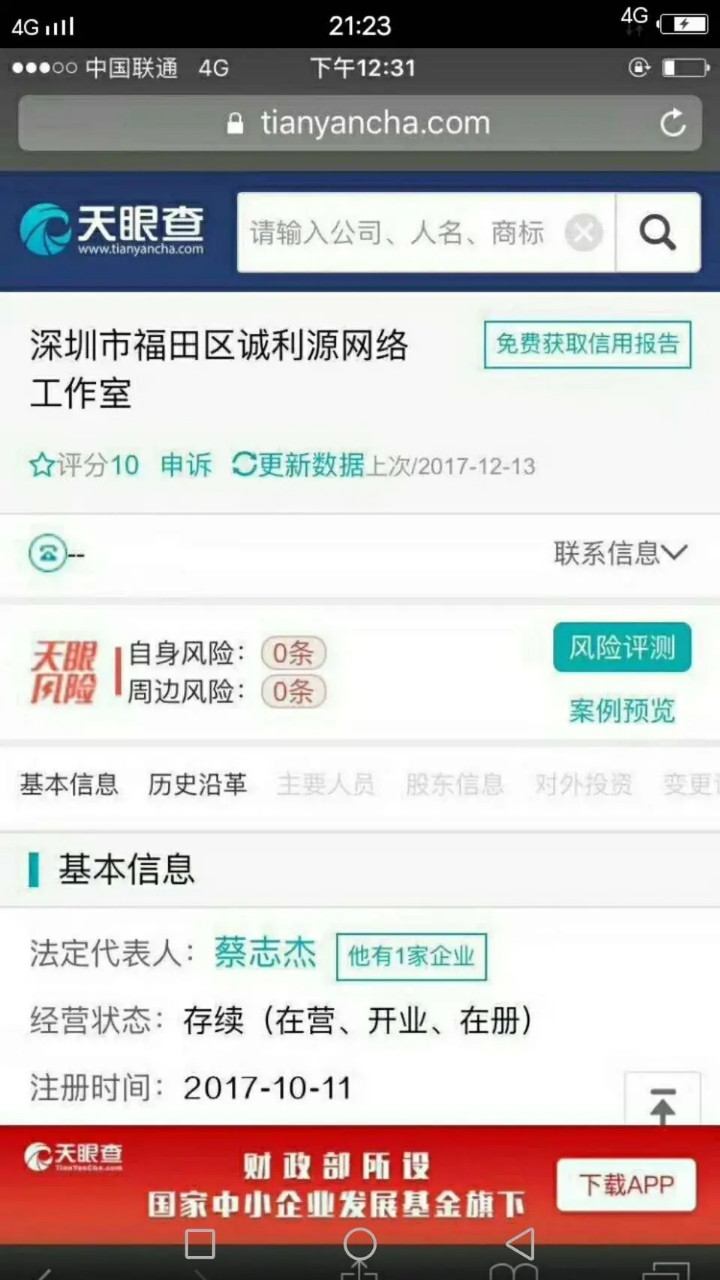720x1280 pixels.
Task: Tap the magnifier search button
Action: pos(658,233)
